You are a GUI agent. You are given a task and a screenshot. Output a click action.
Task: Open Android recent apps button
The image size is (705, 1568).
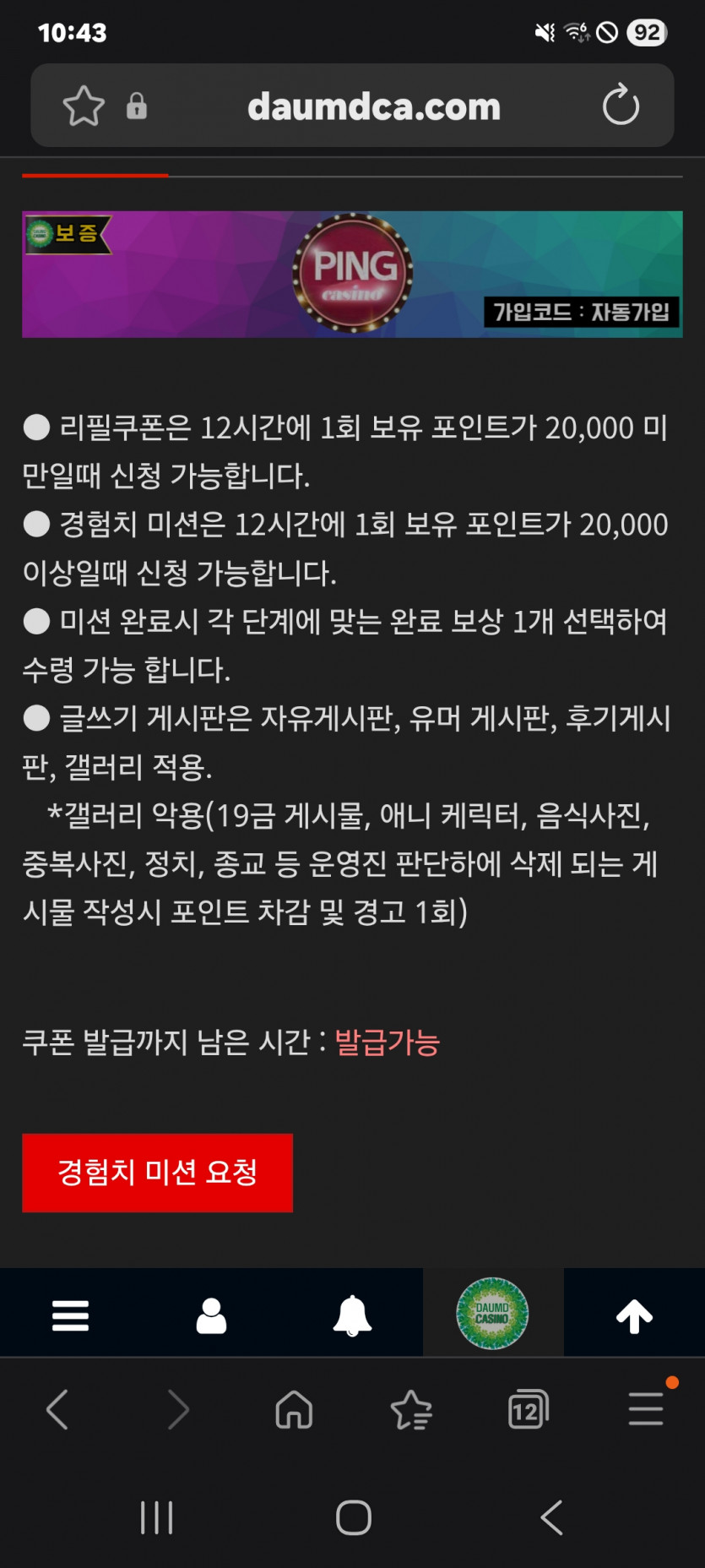[156, 1516]
